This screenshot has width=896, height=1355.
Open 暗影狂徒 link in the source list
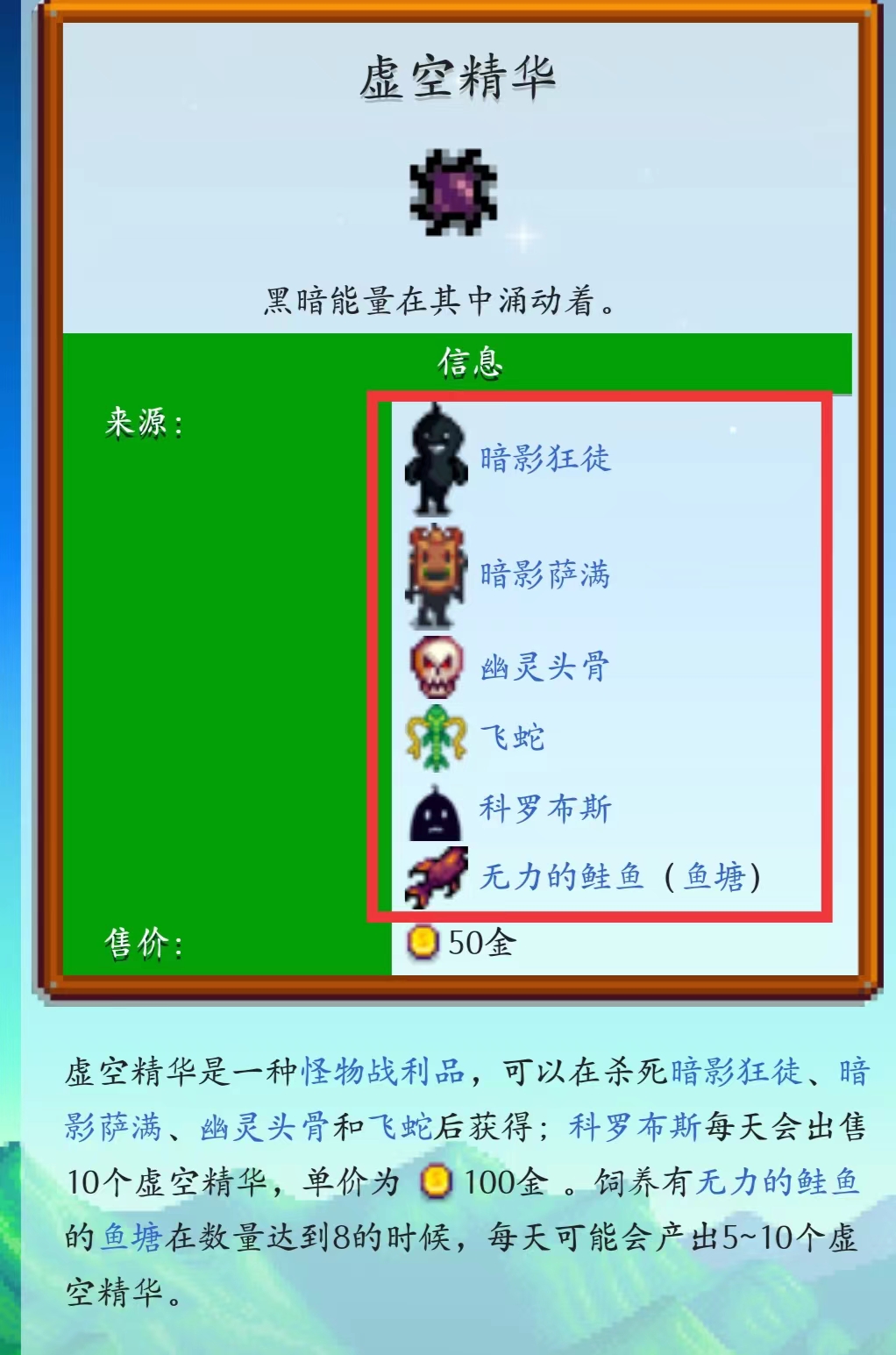544,458
